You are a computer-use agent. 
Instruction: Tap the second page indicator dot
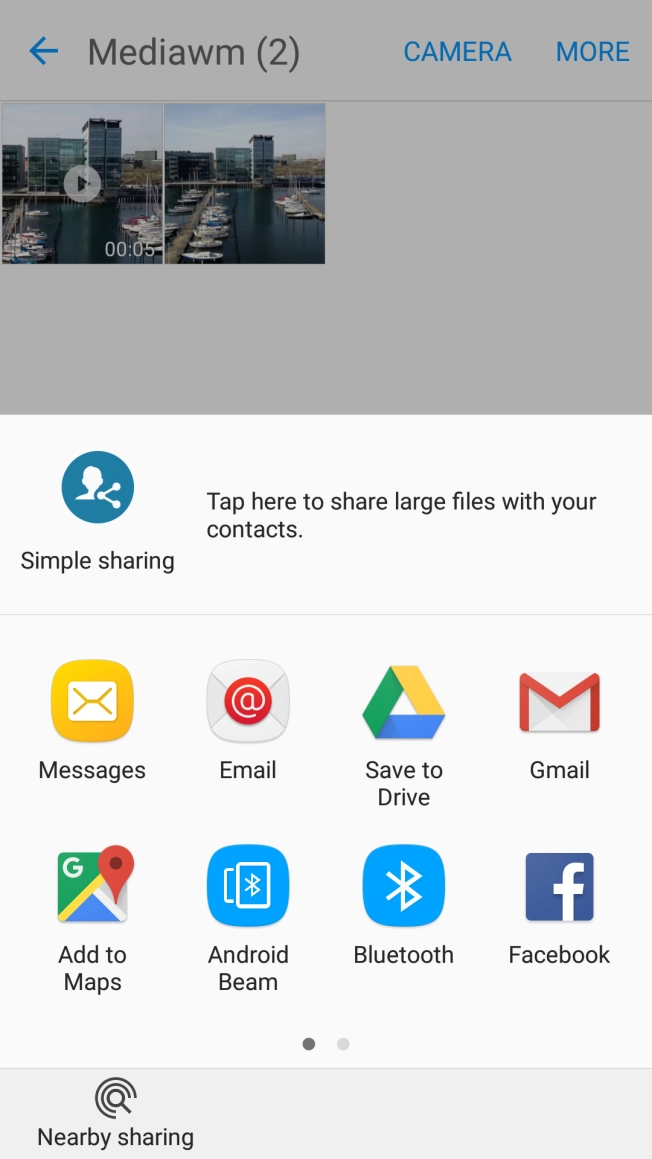[x=343, y=1044]
